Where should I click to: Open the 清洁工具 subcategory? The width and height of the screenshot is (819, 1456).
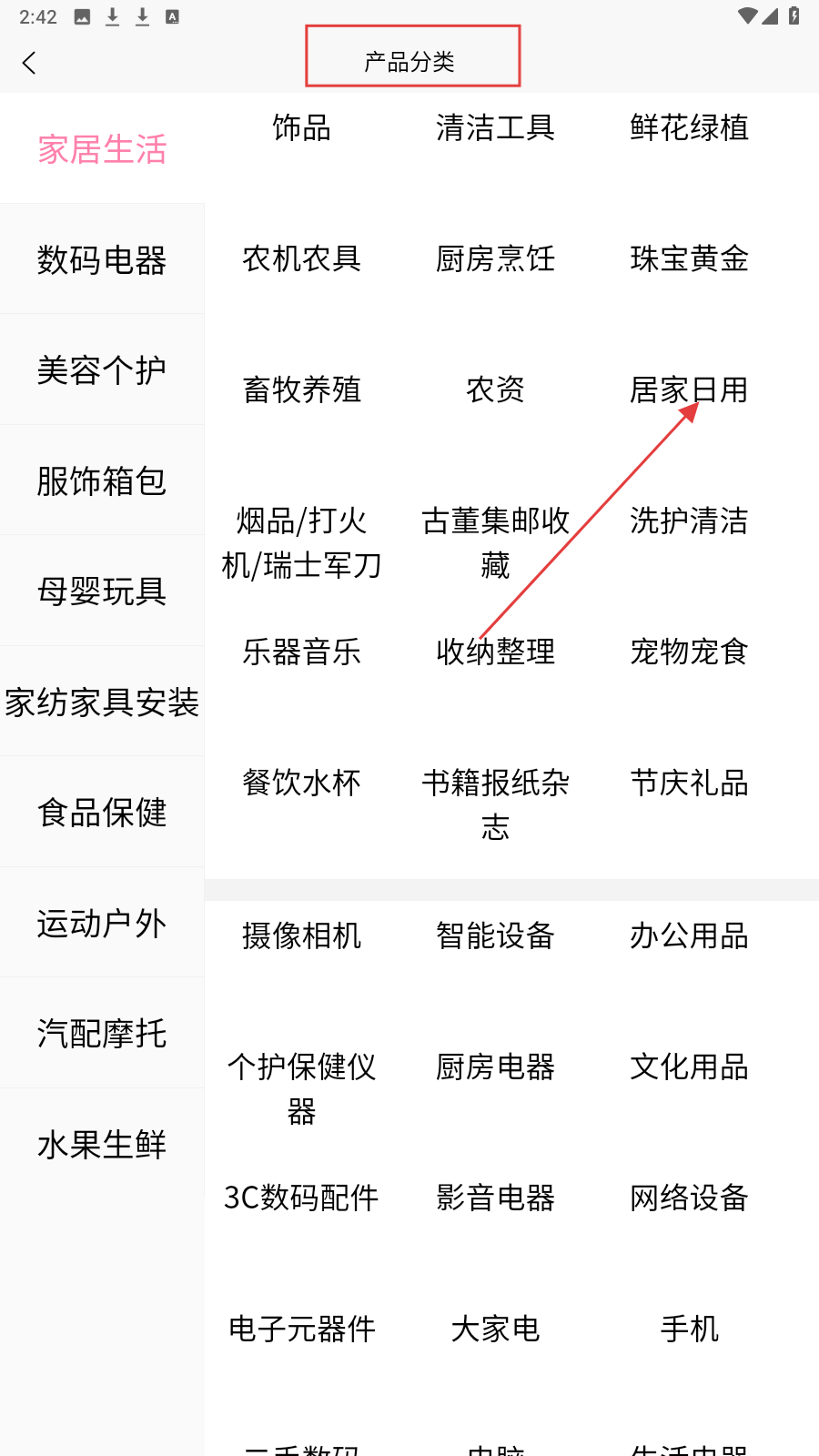click(x=495, y=128)
